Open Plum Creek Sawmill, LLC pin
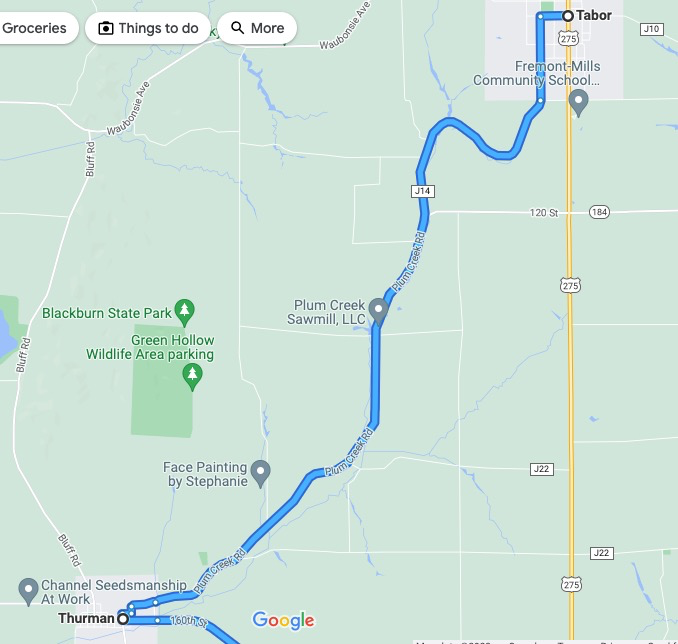678x644 pixels. pyautogui.click(x=378, y=309)
